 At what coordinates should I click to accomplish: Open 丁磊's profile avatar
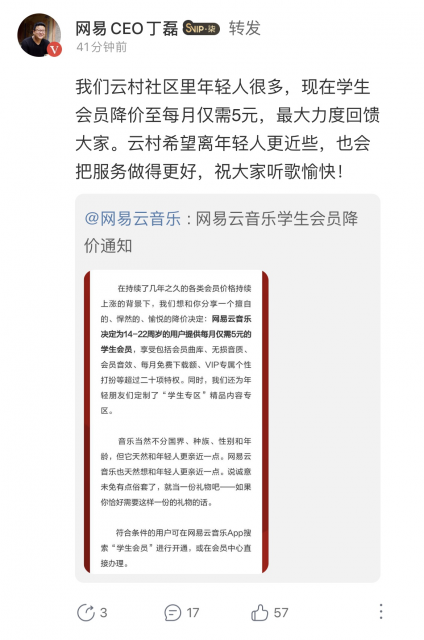(39, 35)
